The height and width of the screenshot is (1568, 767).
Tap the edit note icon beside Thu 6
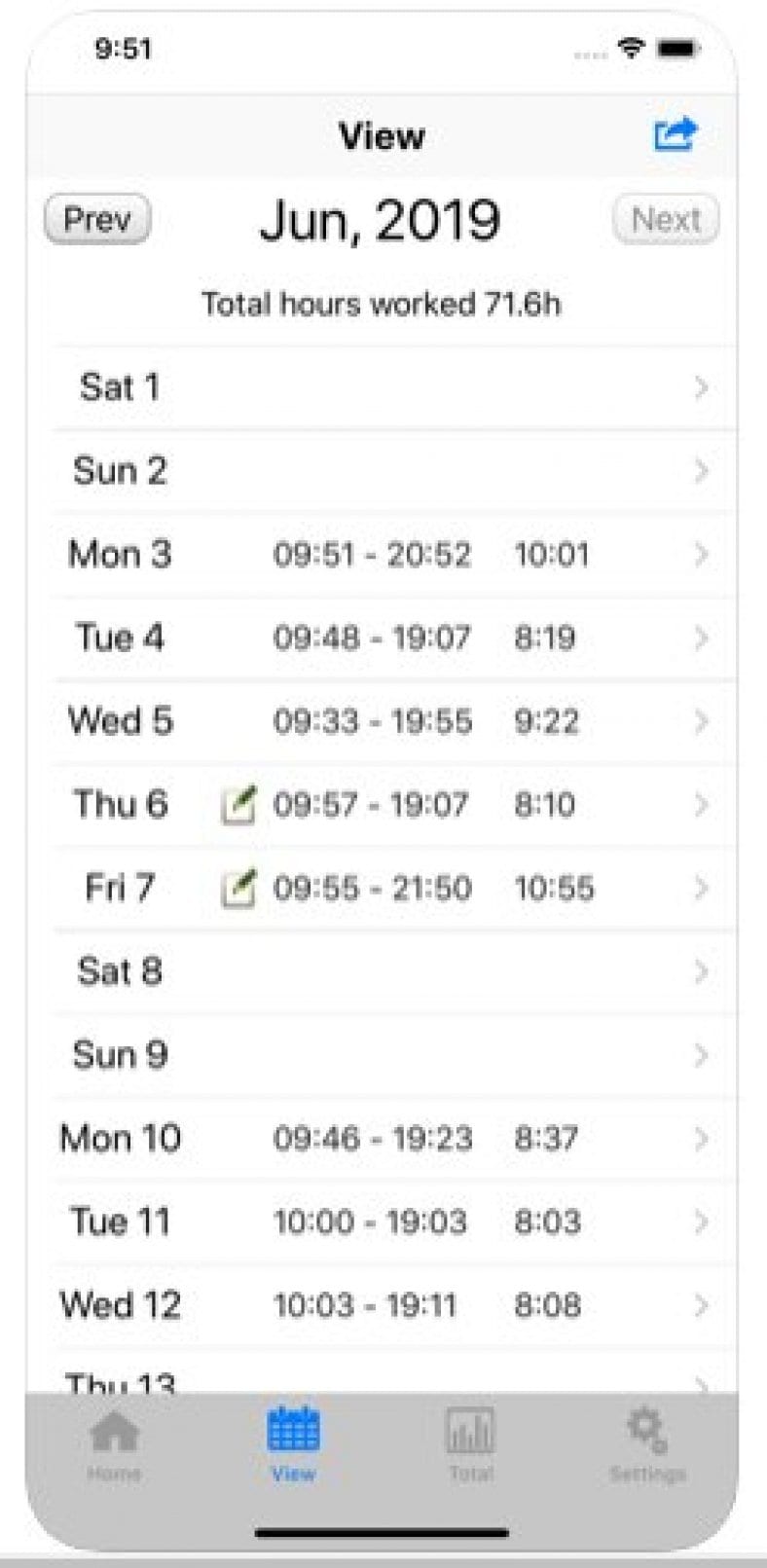(237, 805)
